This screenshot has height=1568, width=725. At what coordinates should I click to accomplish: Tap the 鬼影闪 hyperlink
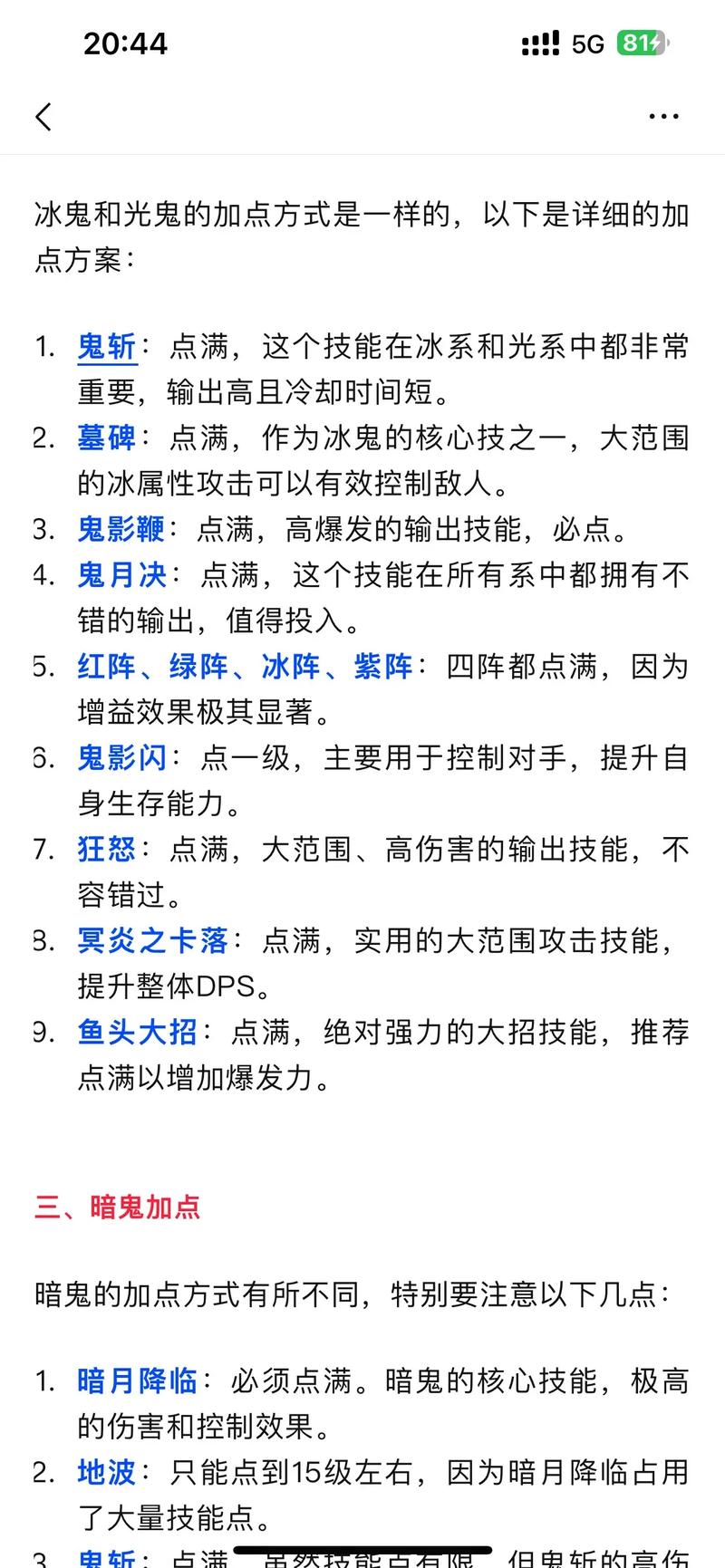[119, 757]
